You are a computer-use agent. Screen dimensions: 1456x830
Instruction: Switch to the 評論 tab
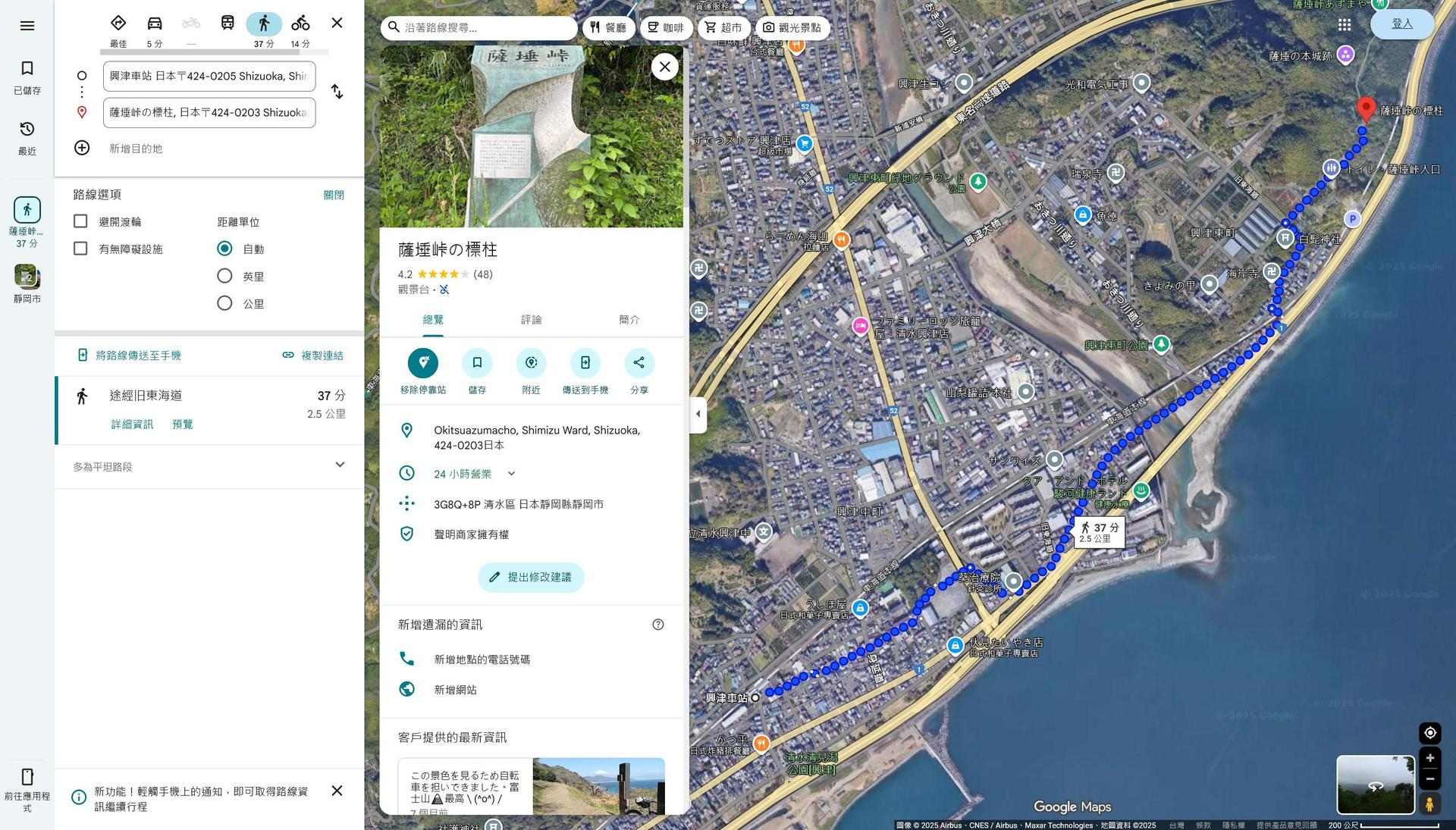pos(531,320)
